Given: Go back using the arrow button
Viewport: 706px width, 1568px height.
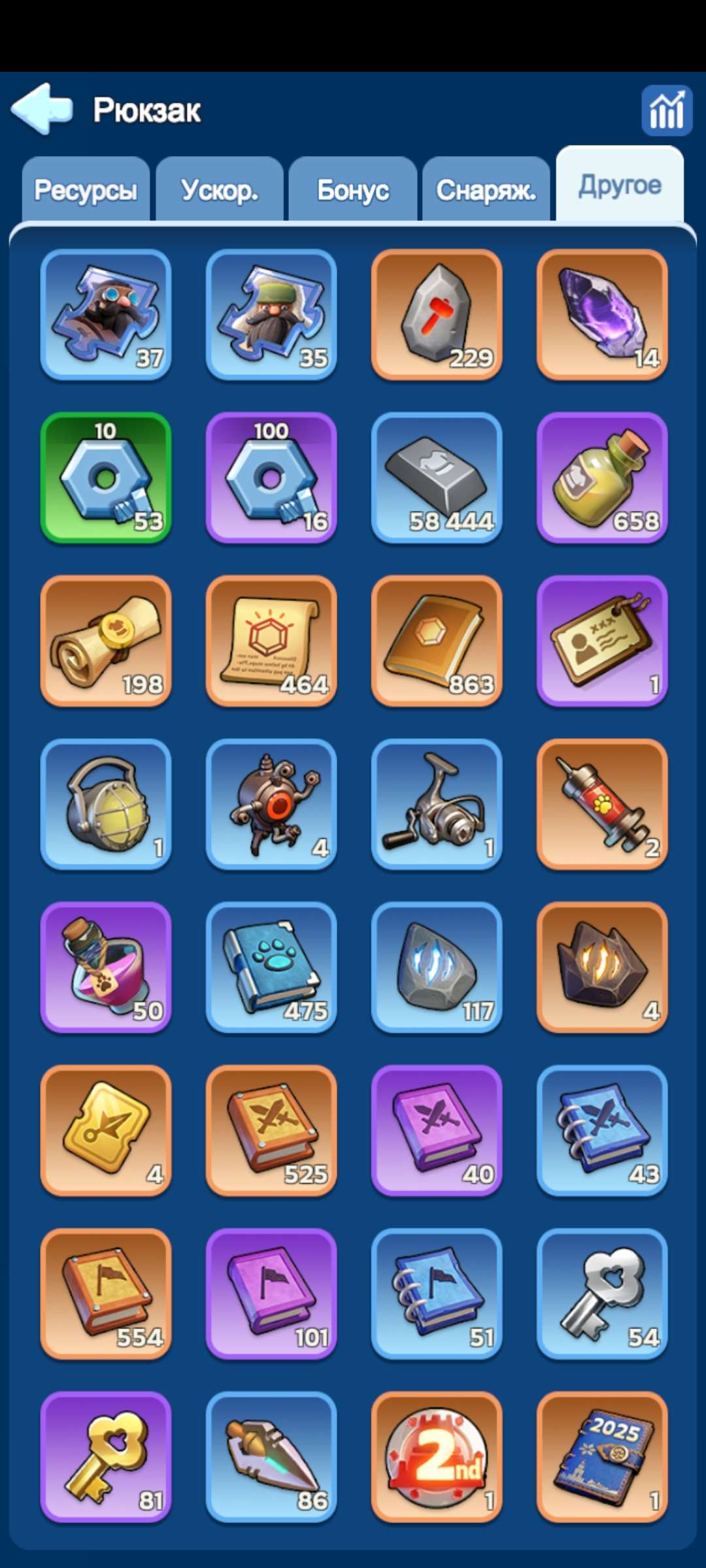Looking at the screenshot, I should pos(42,109).
